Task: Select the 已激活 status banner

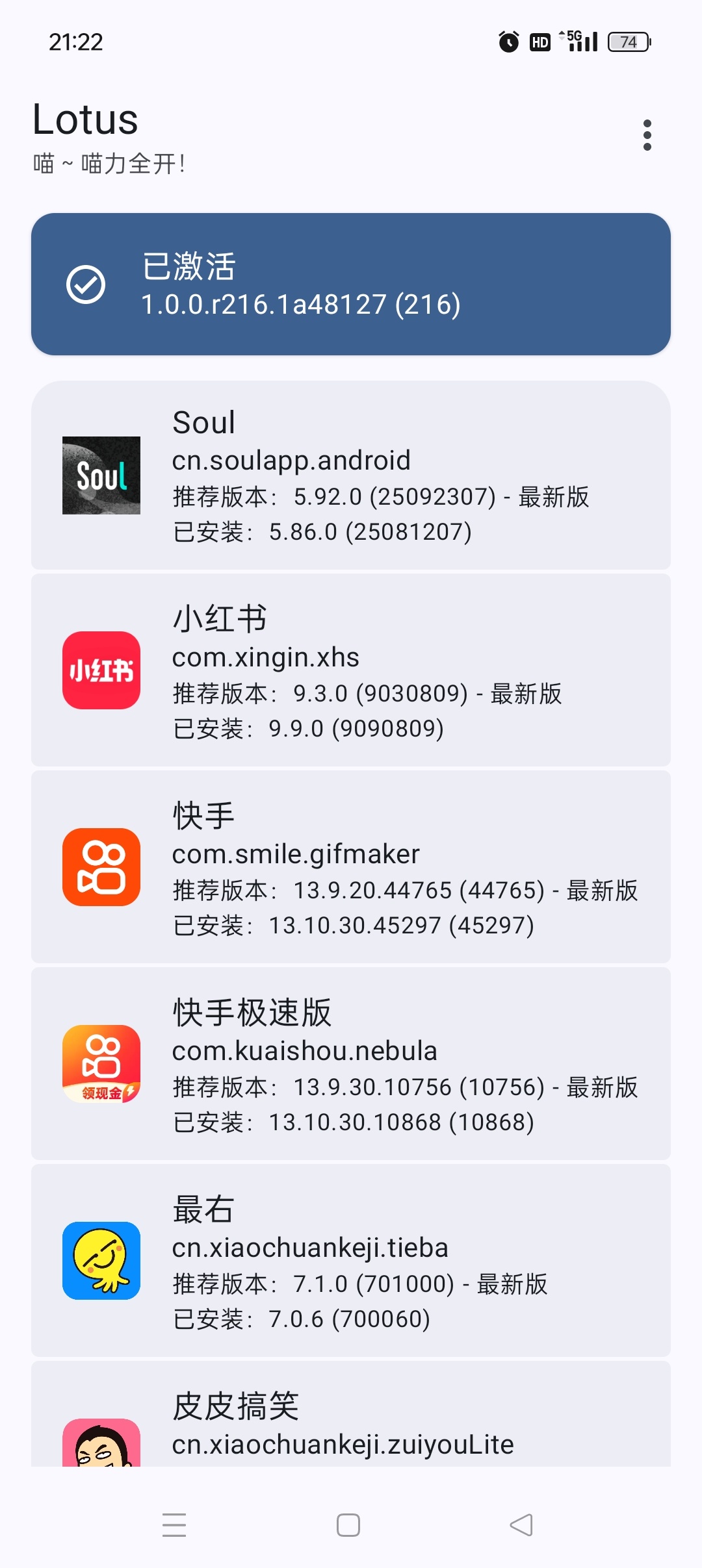Action: pos(351,283)
